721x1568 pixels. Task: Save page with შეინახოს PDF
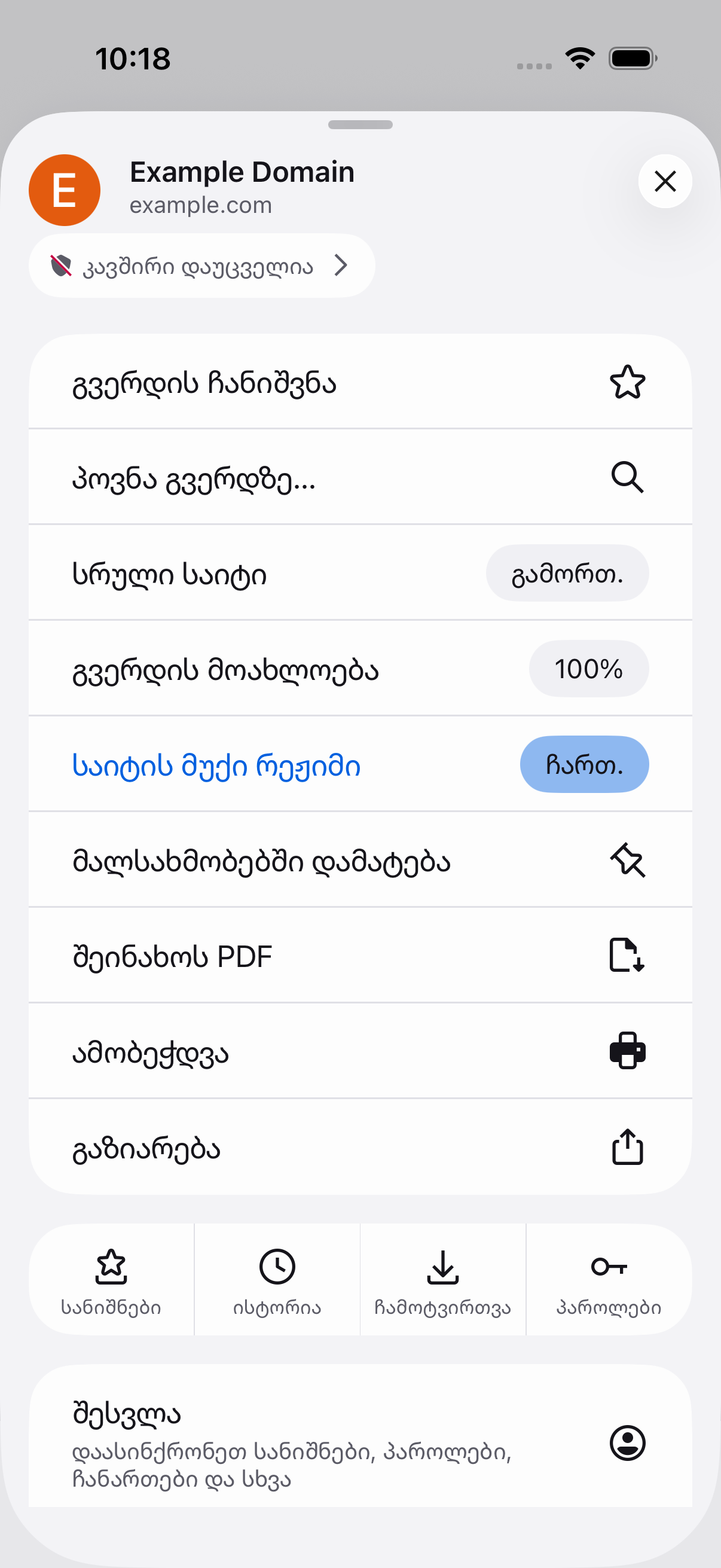(x=359, y=956)
